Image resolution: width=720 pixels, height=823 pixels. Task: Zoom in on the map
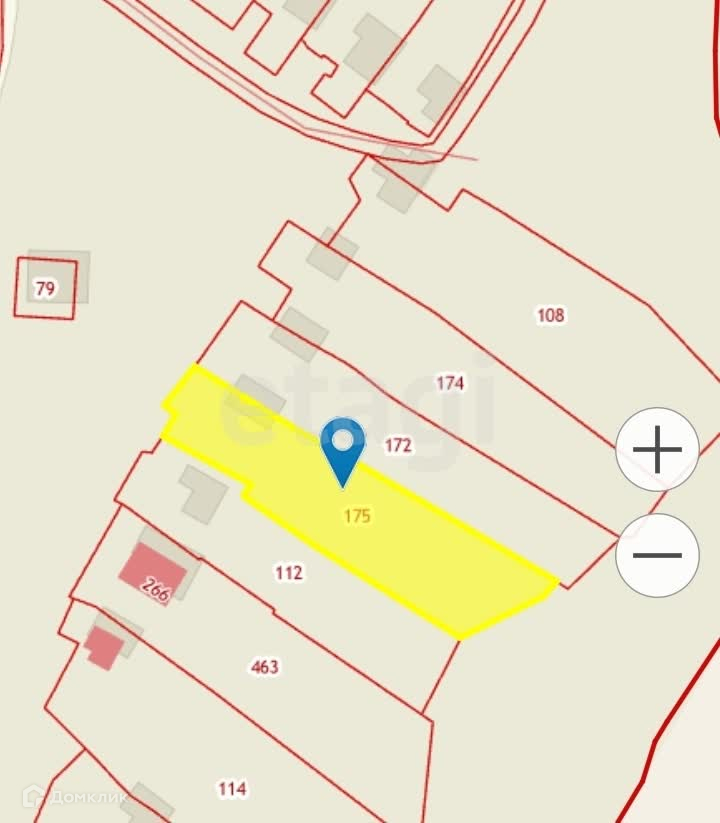tap(657, 449)
